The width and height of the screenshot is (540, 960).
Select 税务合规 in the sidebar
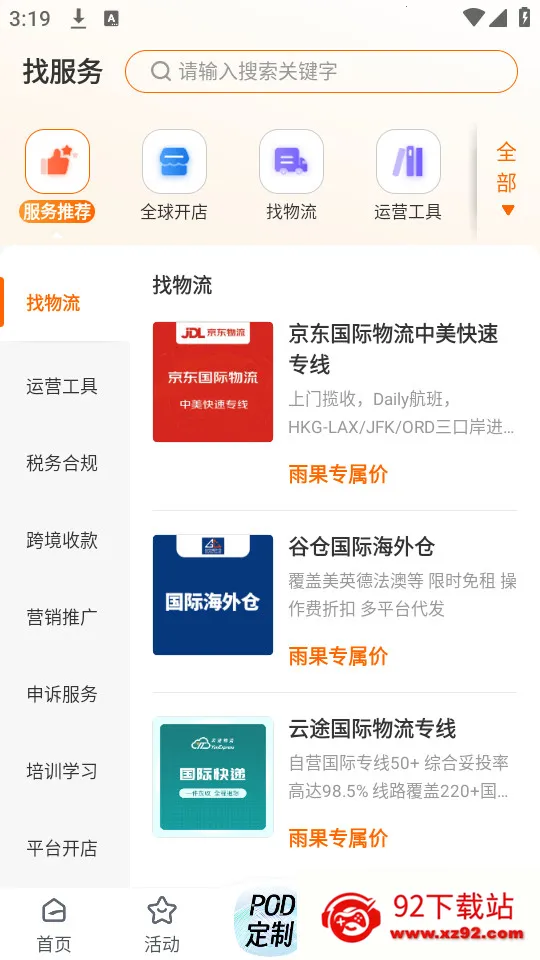tap(62, 463)
